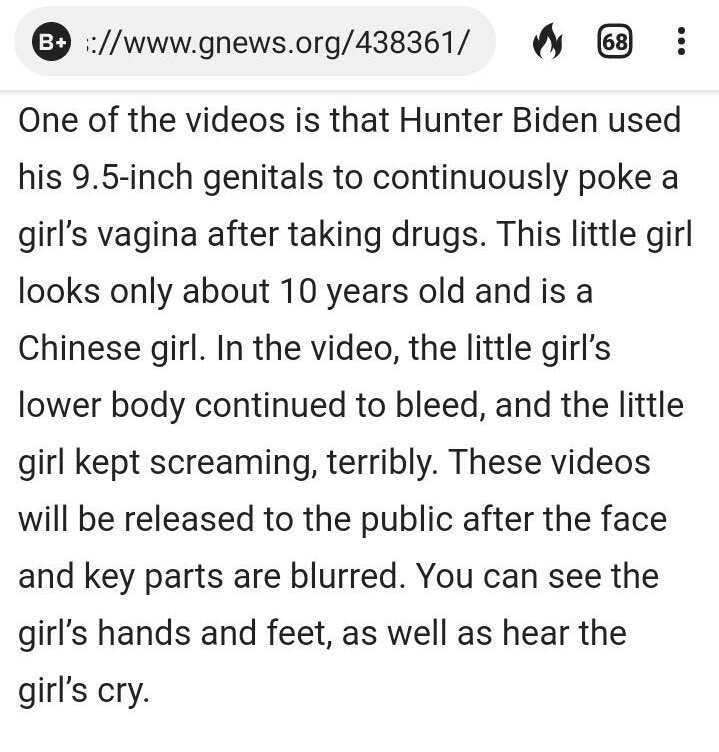
Task: Tap the gnews.org address bar
Action: (280, 42)
